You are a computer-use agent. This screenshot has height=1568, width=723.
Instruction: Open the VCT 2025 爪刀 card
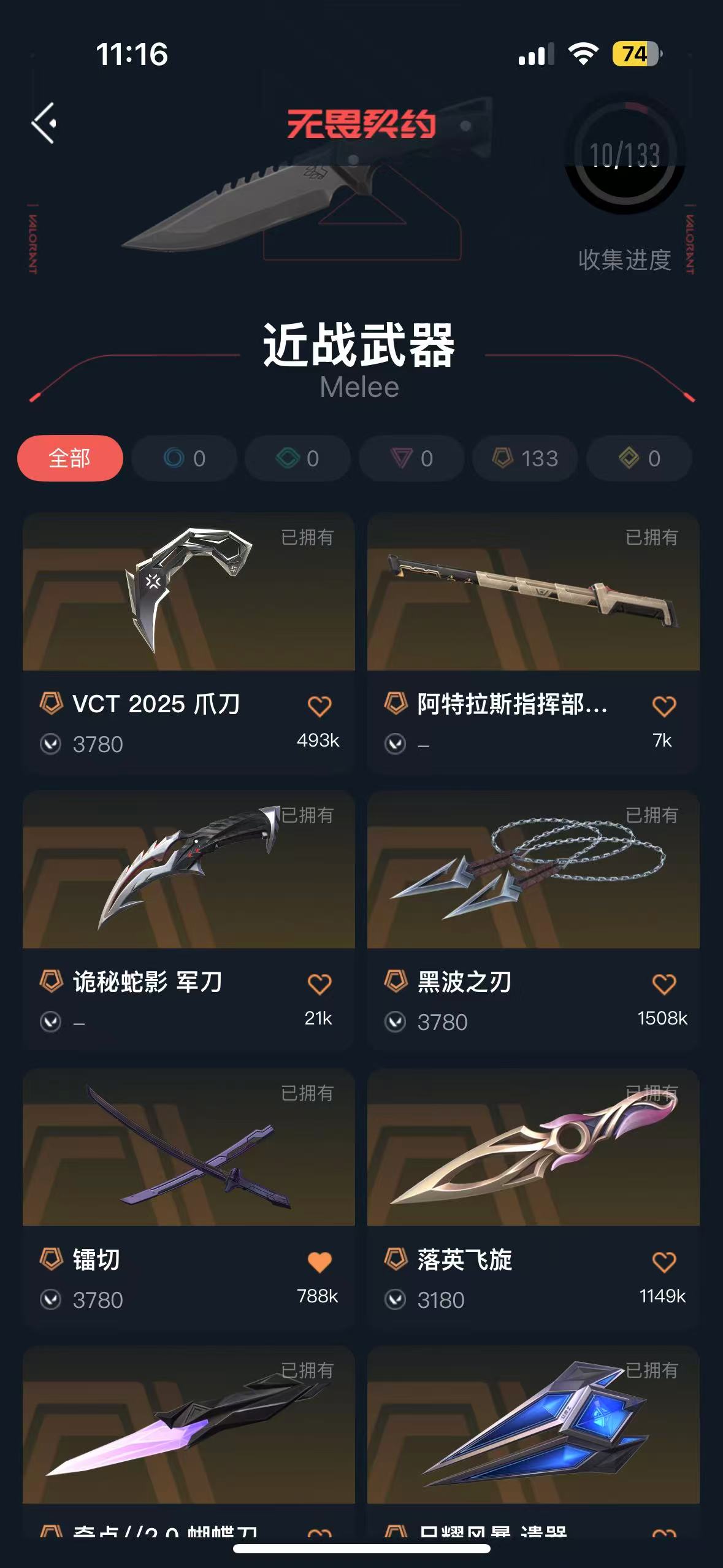tap(188, 592)
